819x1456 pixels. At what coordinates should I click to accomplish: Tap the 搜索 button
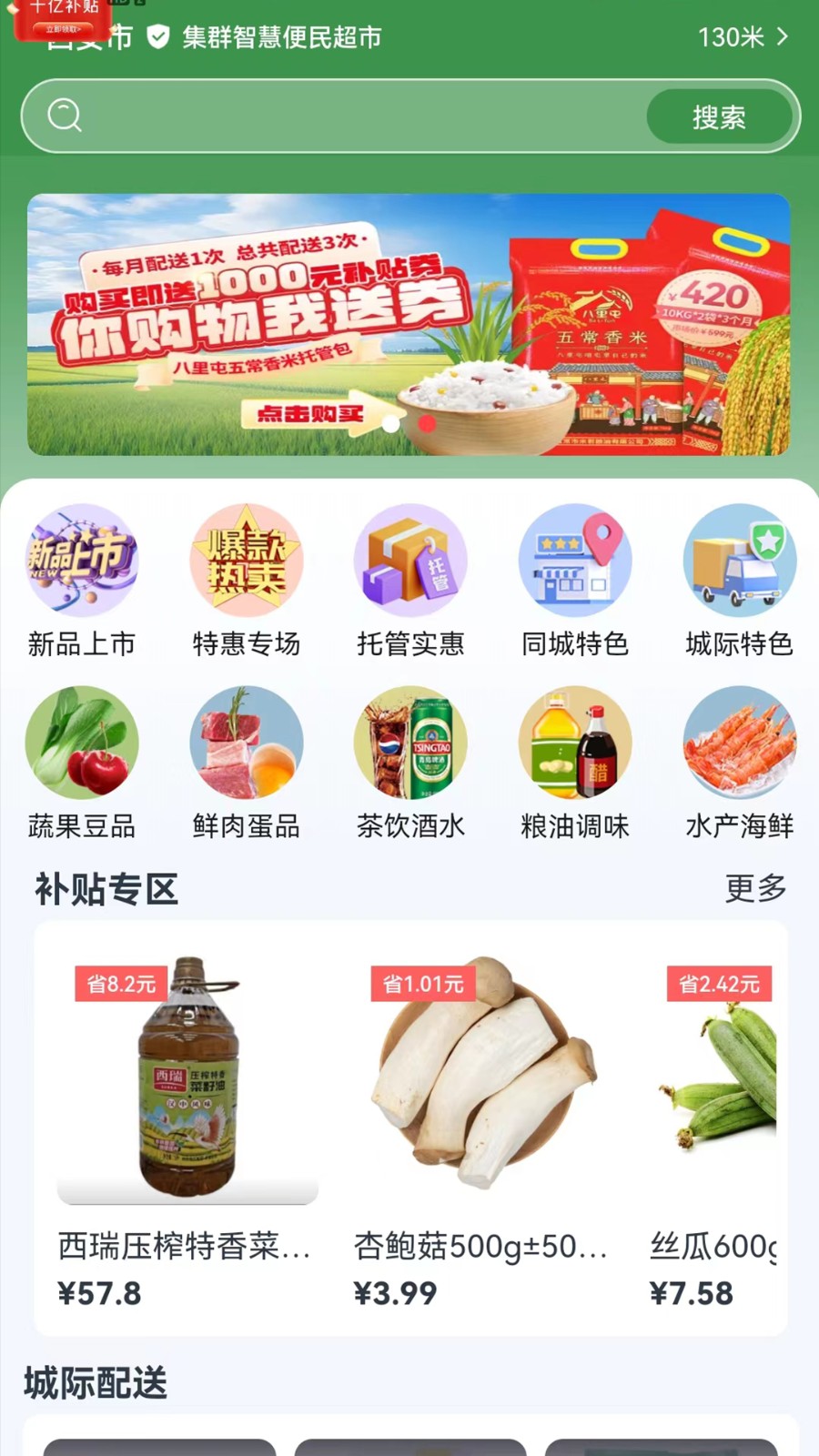719,116
